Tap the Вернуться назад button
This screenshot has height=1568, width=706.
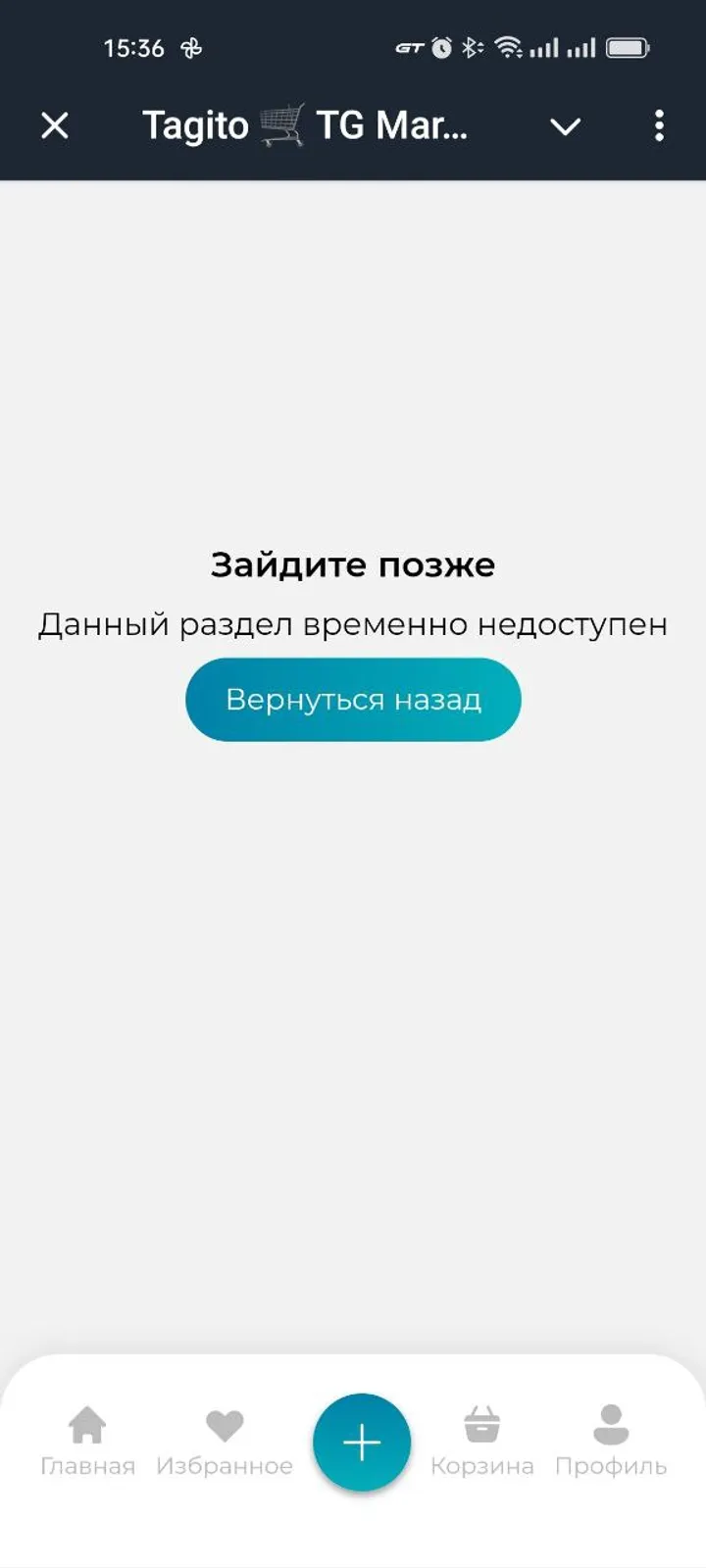click(x=353, y=700)
